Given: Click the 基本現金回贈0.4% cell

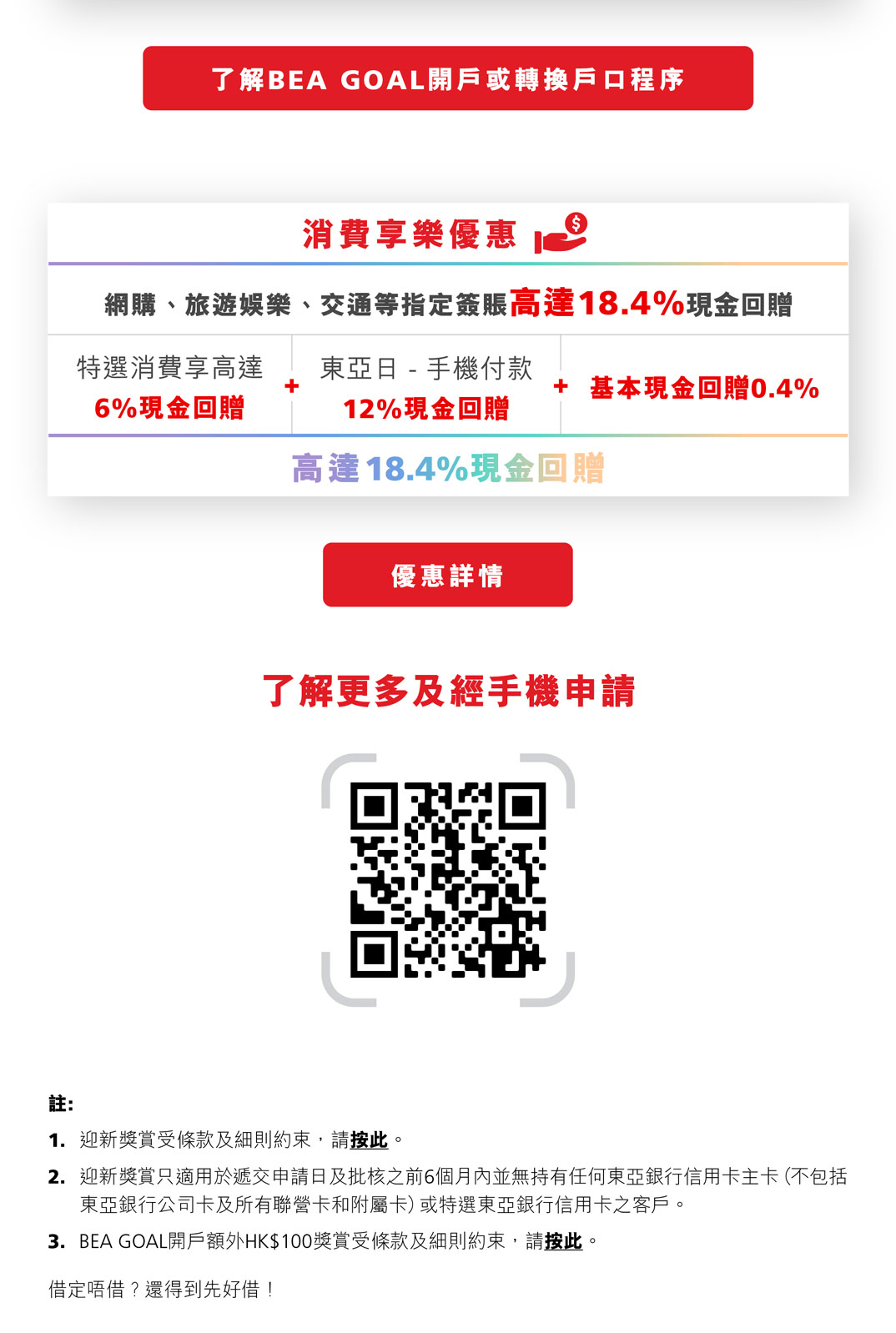Looking at the screenshot, I should pos(705,385).
